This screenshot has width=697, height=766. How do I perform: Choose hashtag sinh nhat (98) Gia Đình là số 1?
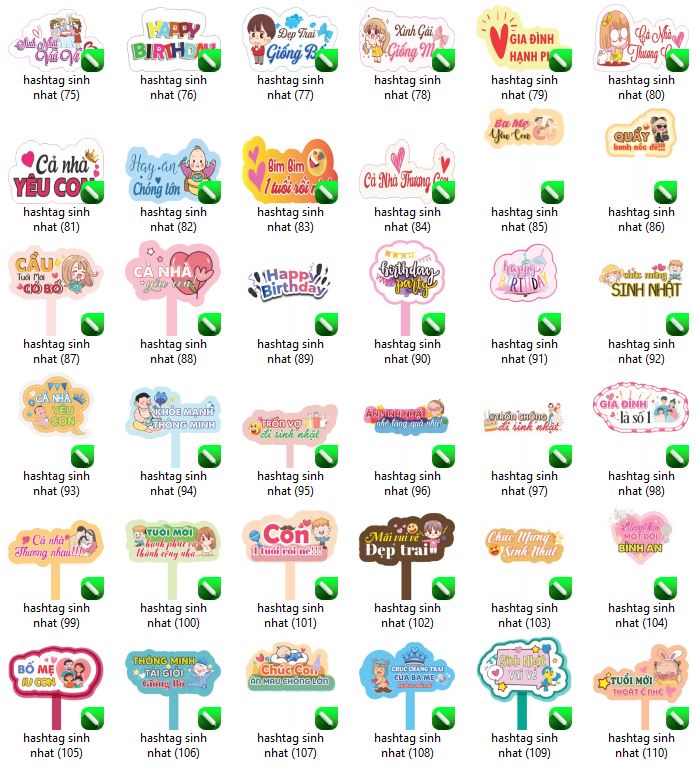[x=640, y=411]
